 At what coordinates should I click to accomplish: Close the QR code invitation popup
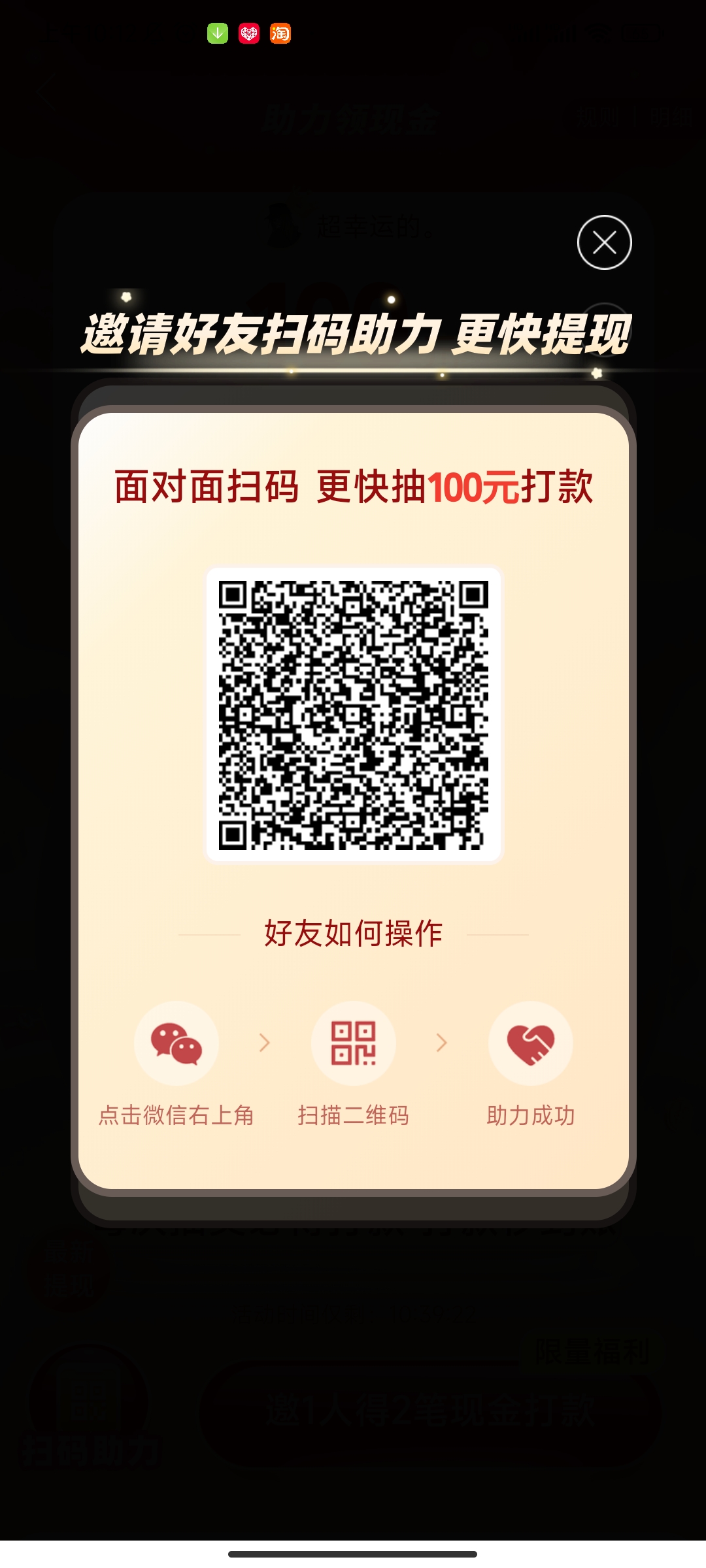point(604,242)
